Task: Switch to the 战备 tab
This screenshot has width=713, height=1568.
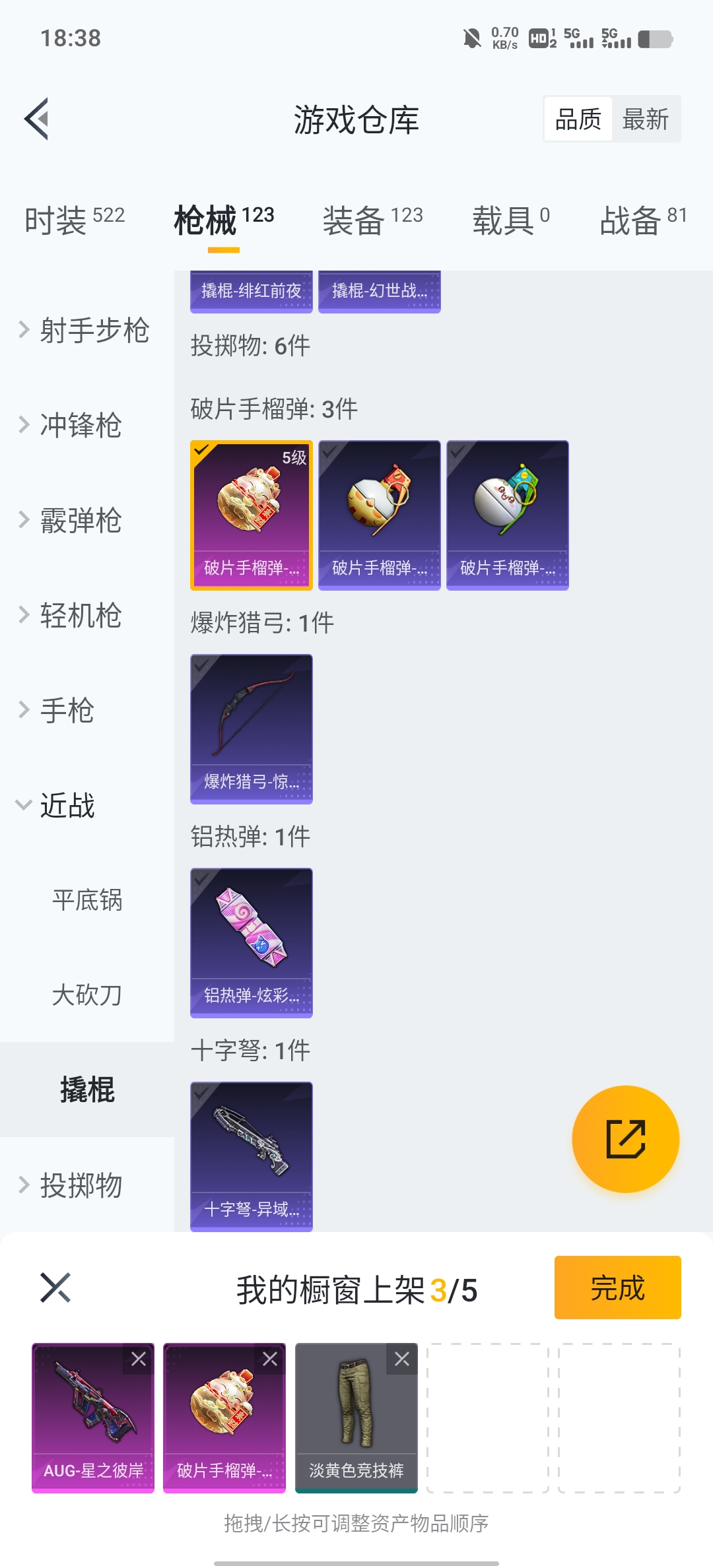Action: 643,220
